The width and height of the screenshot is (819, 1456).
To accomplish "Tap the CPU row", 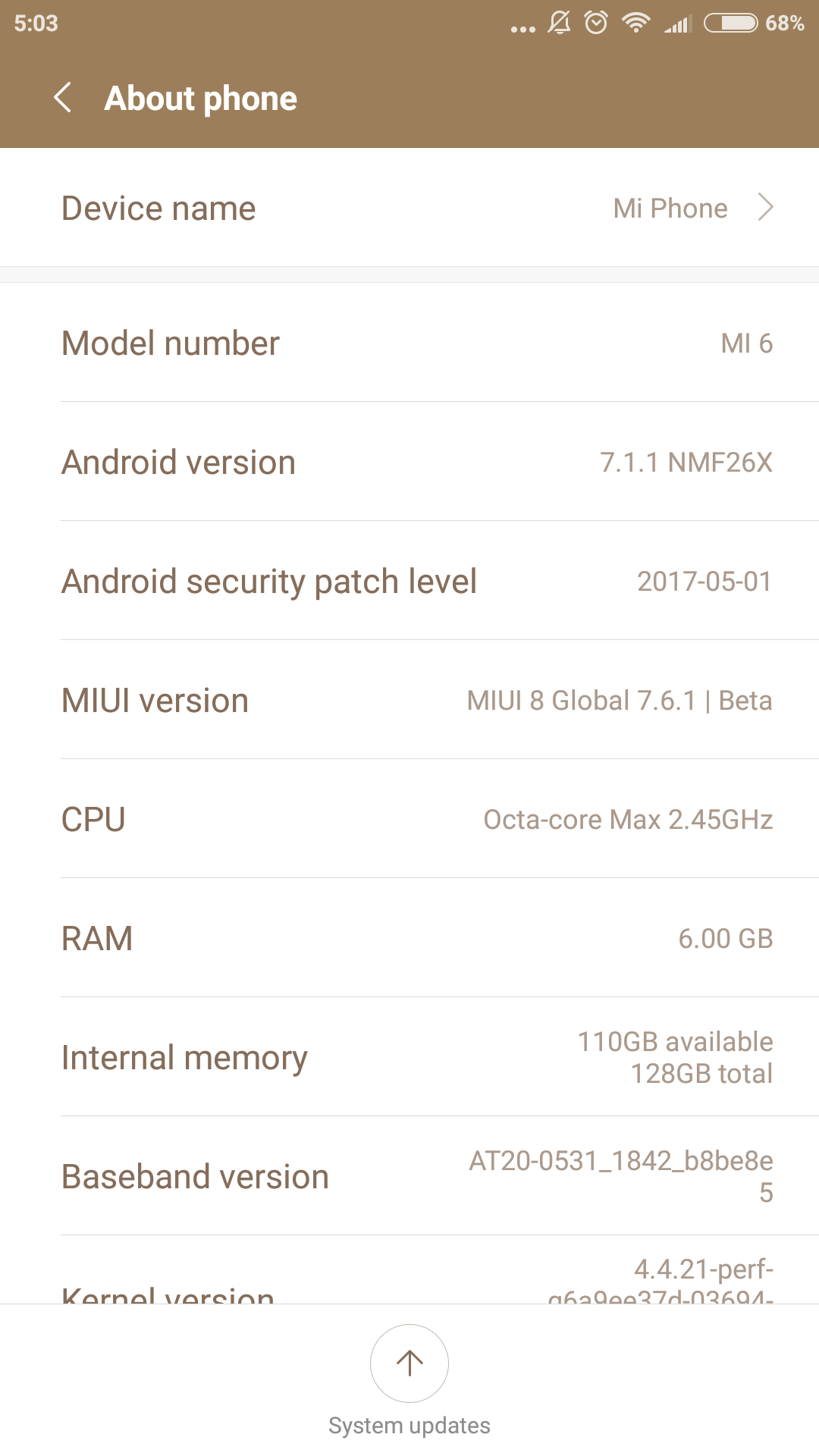I will click(x=409, y=819).
